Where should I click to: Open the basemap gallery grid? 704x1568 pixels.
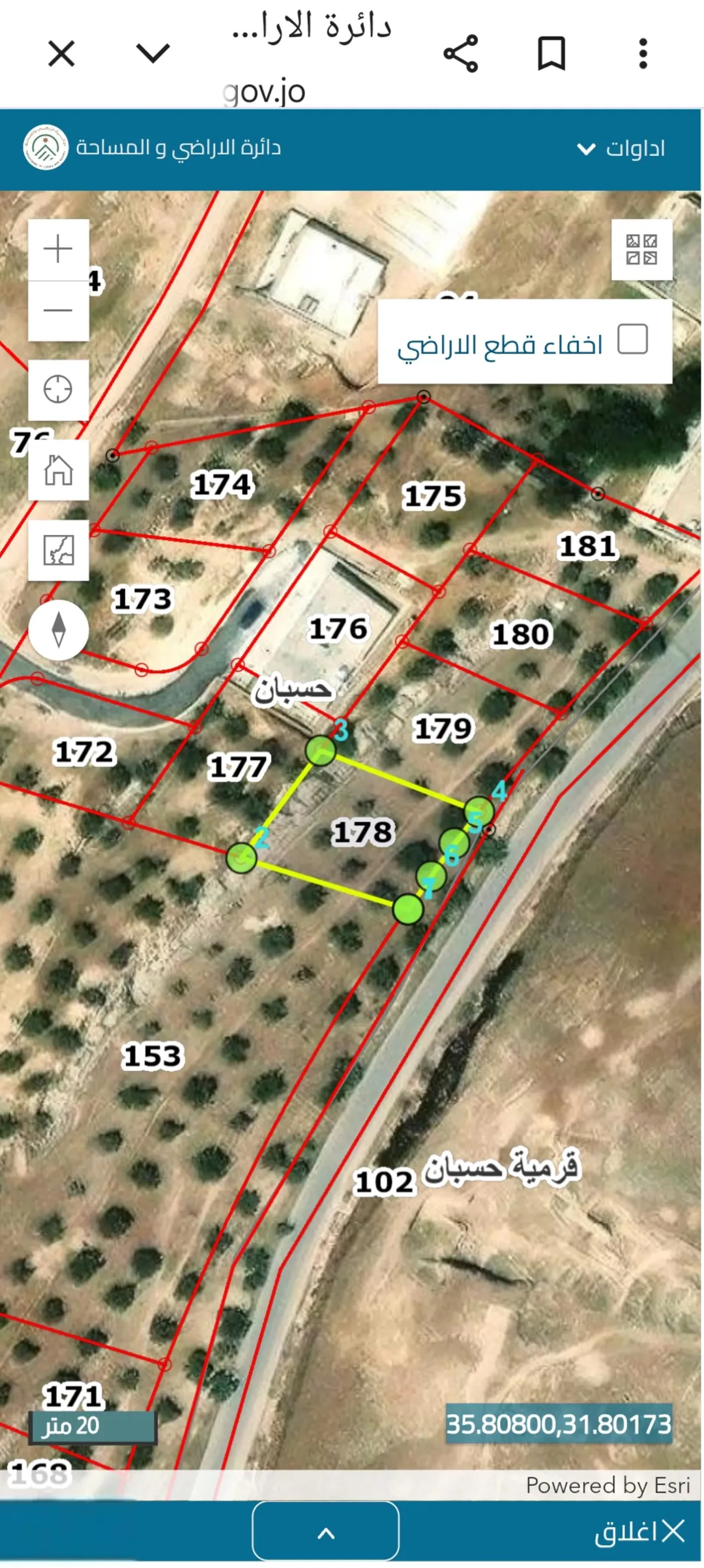point(641,250)
